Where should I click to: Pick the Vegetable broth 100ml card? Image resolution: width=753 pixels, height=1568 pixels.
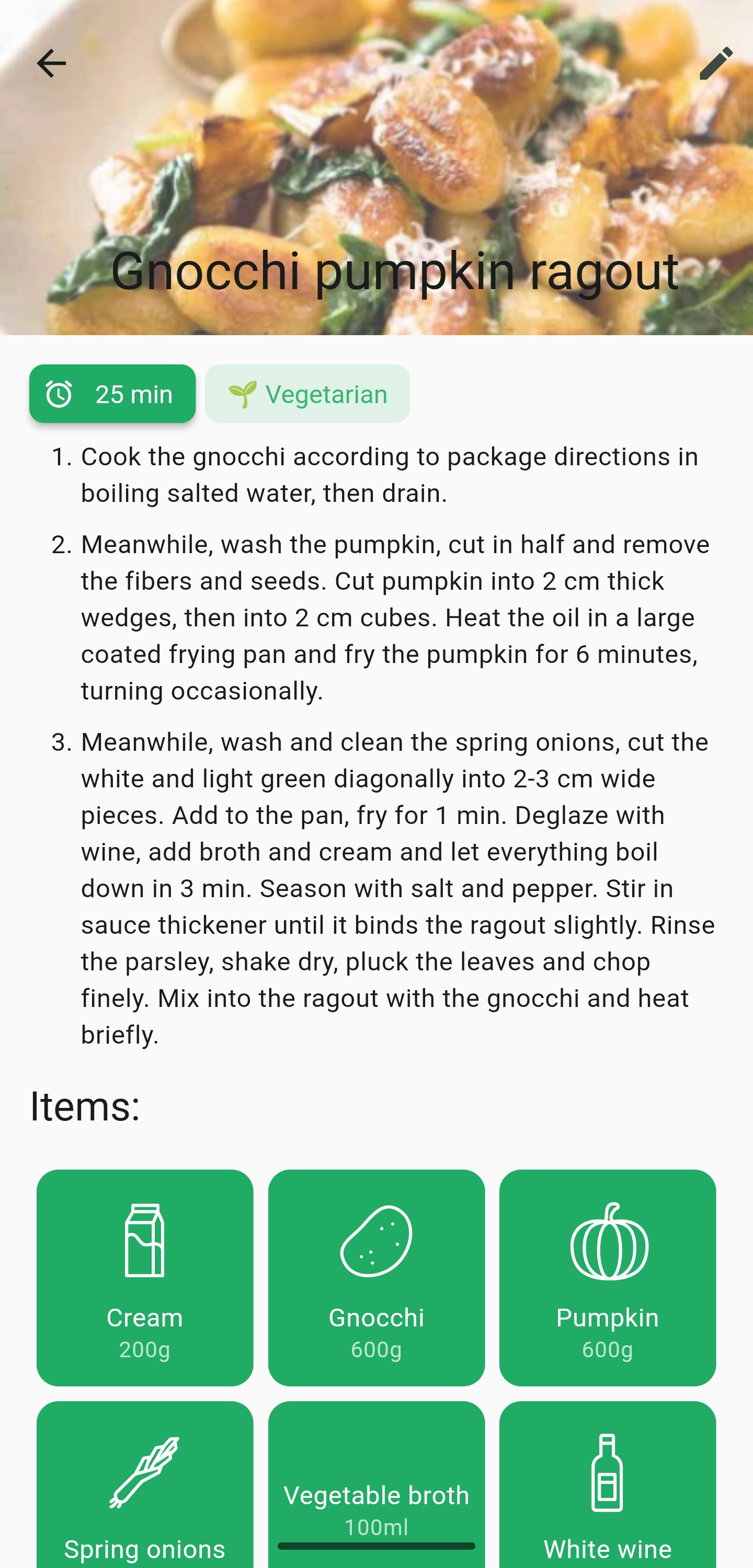(376, 1485)
